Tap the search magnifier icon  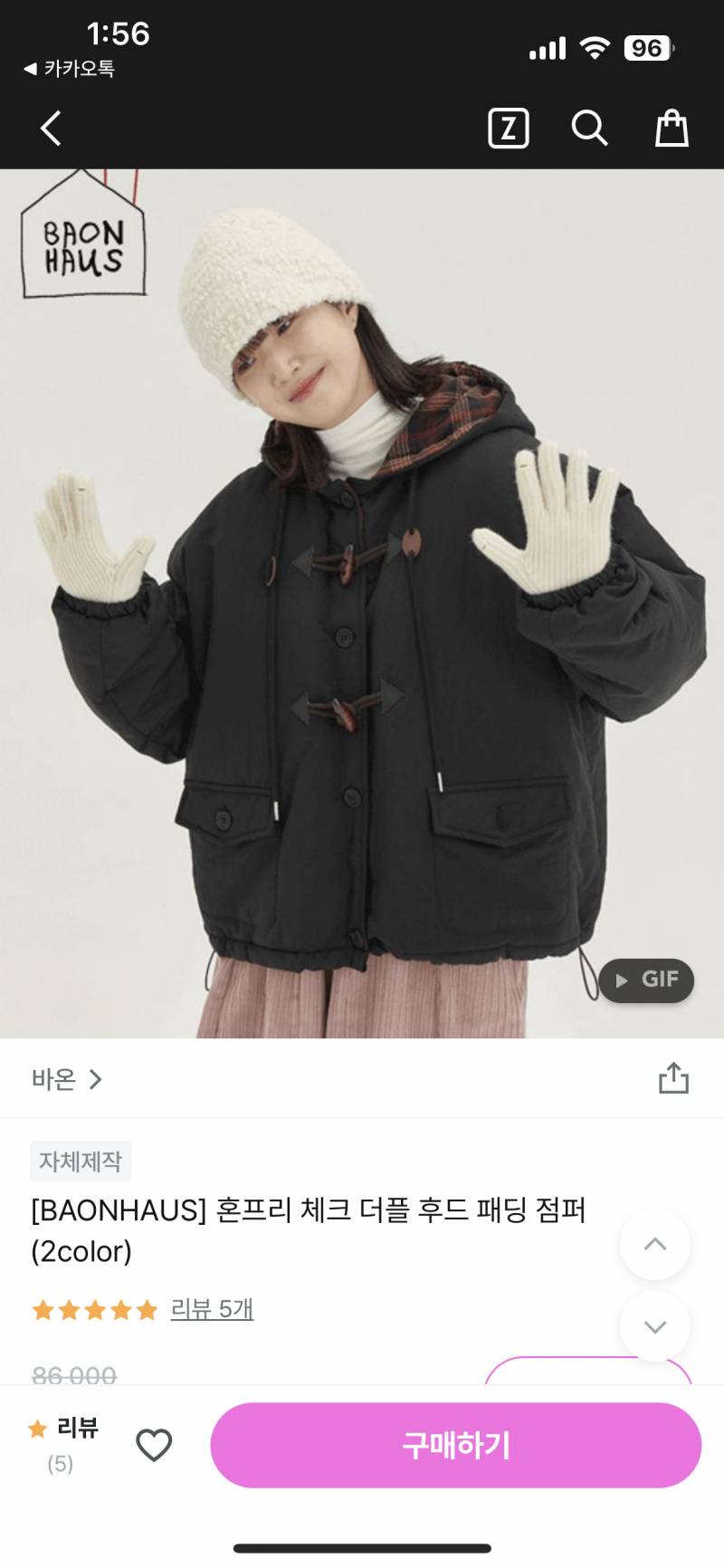click(590, 128)
